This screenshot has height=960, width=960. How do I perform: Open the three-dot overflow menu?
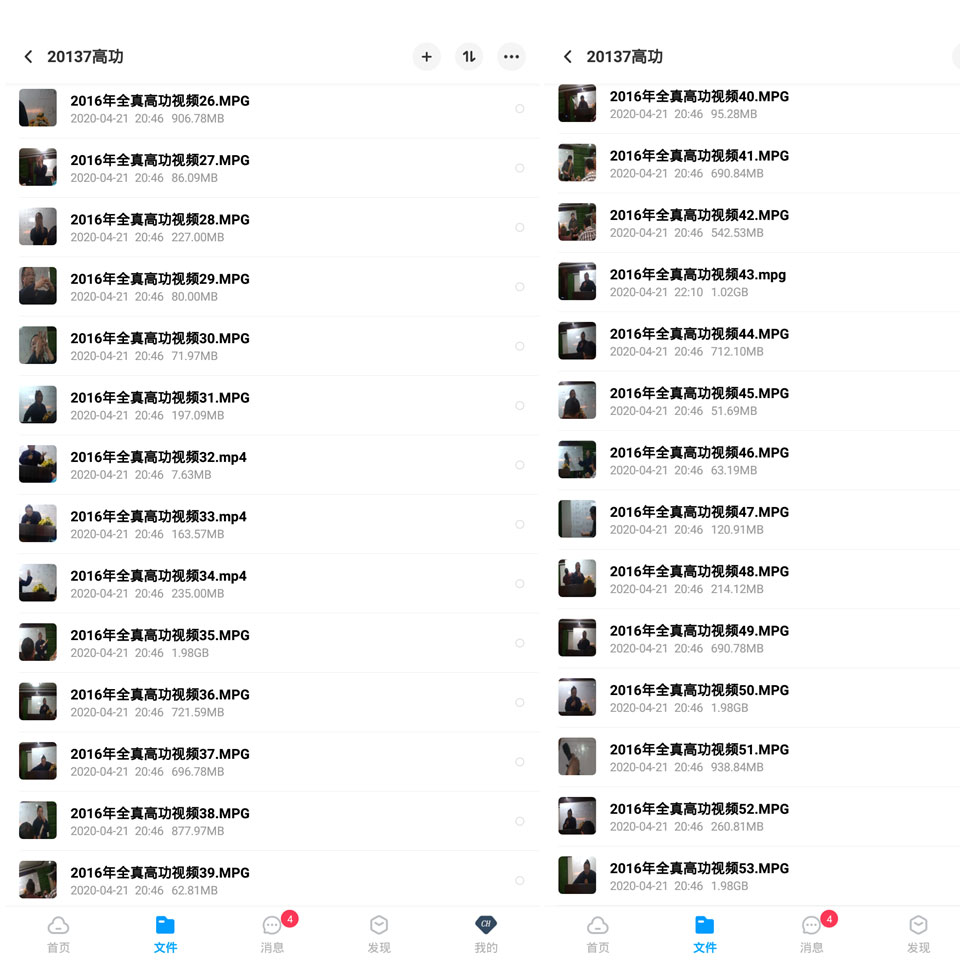pos(511,57)
